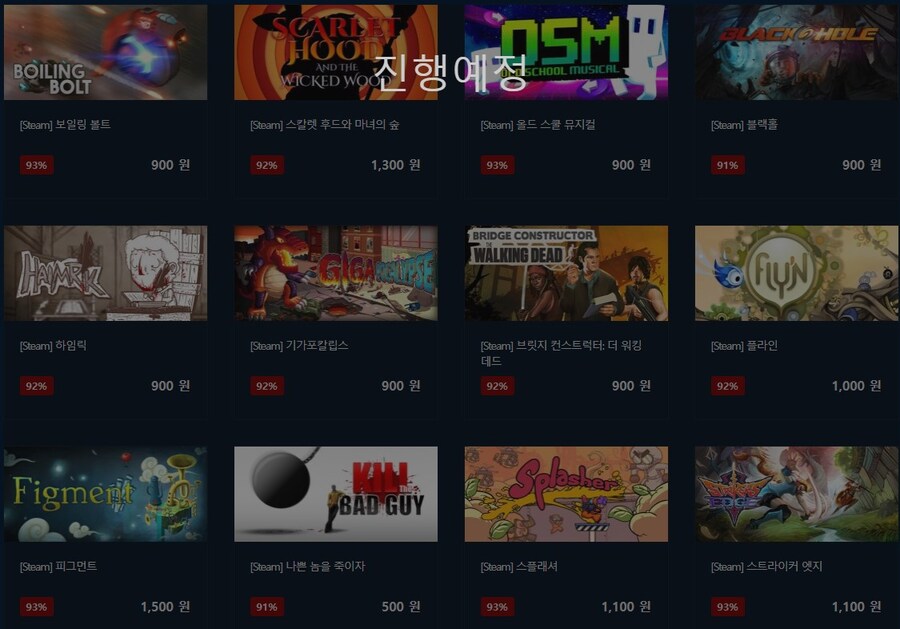
Task: View the 스트라이커 엣지 listing
Action: coord(796,494)
